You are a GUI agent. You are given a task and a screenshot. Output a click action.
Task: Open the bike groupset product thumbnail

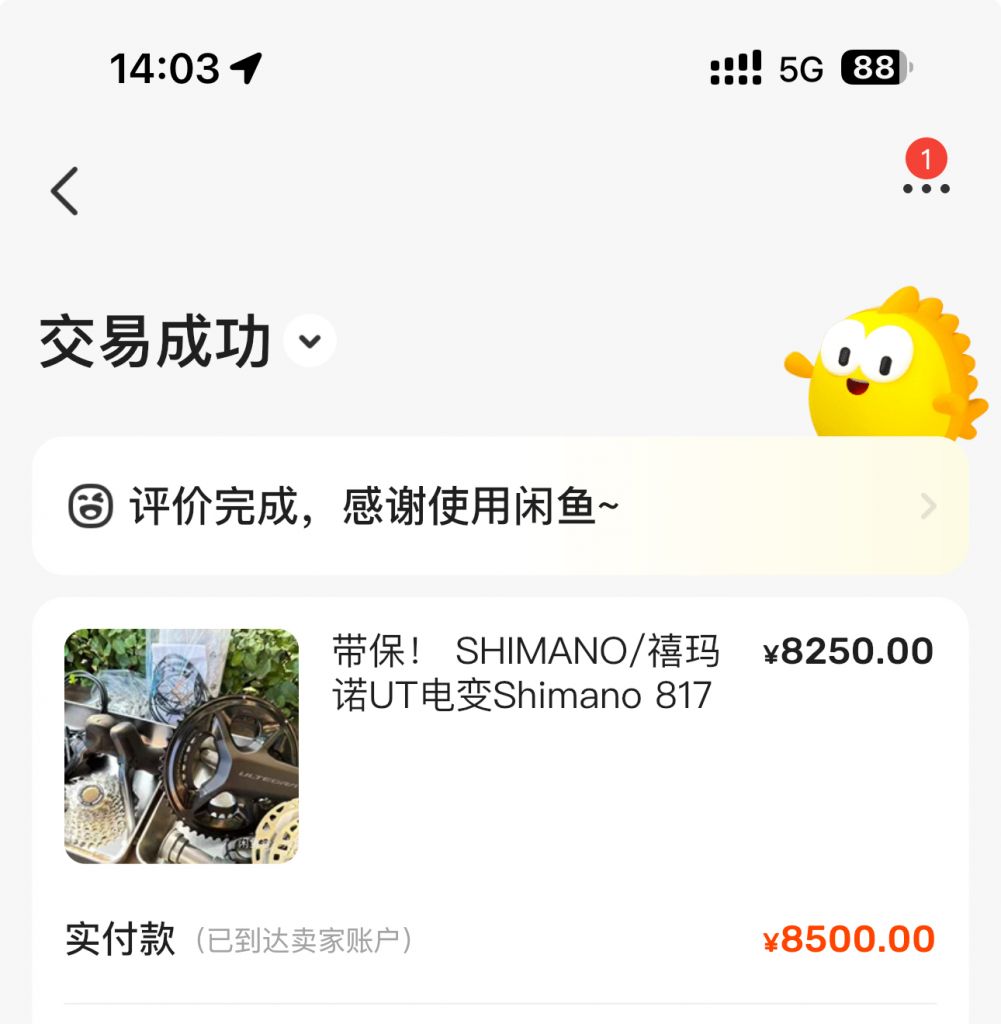180,745
